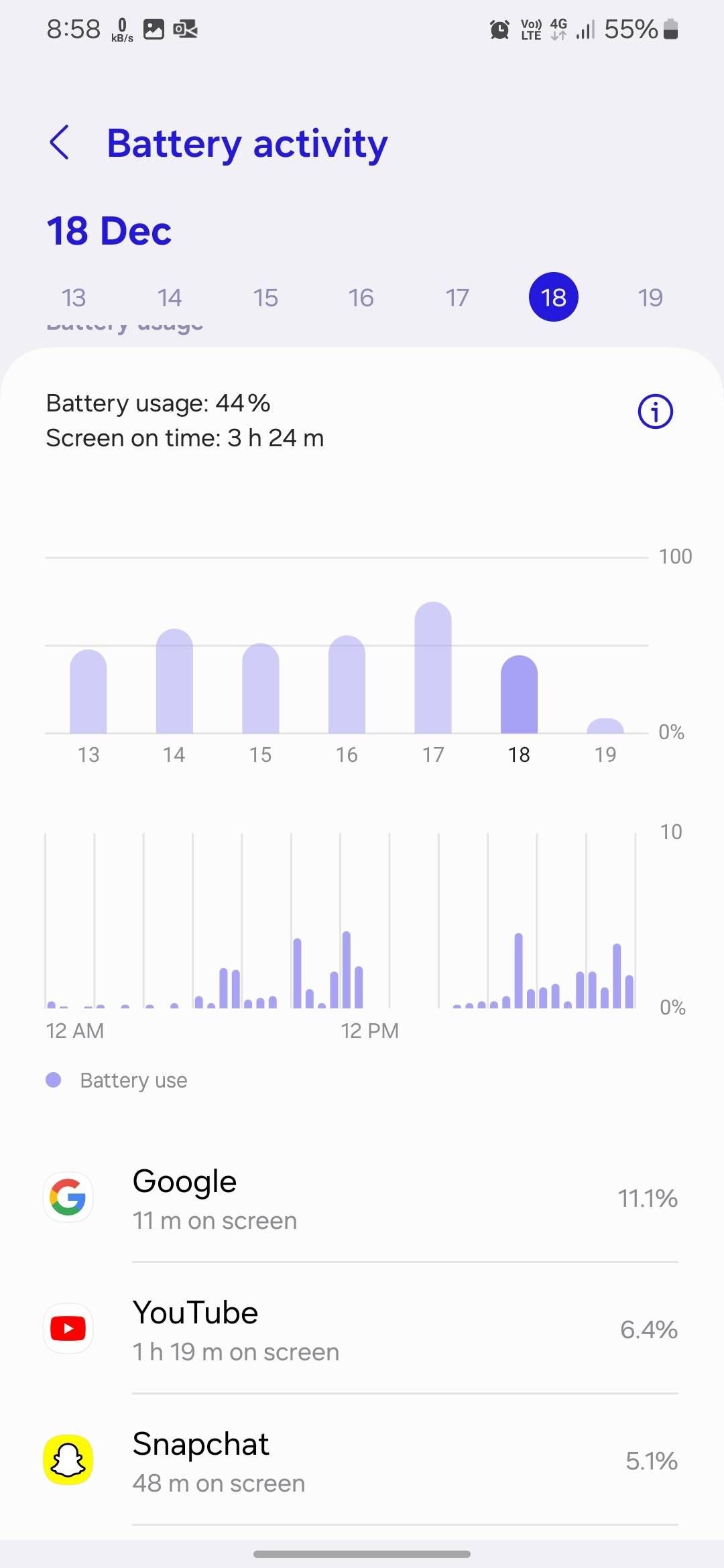The image size is (724, 1568).
Task: Select date 17 in the date strip
Action: click(457, 298)
